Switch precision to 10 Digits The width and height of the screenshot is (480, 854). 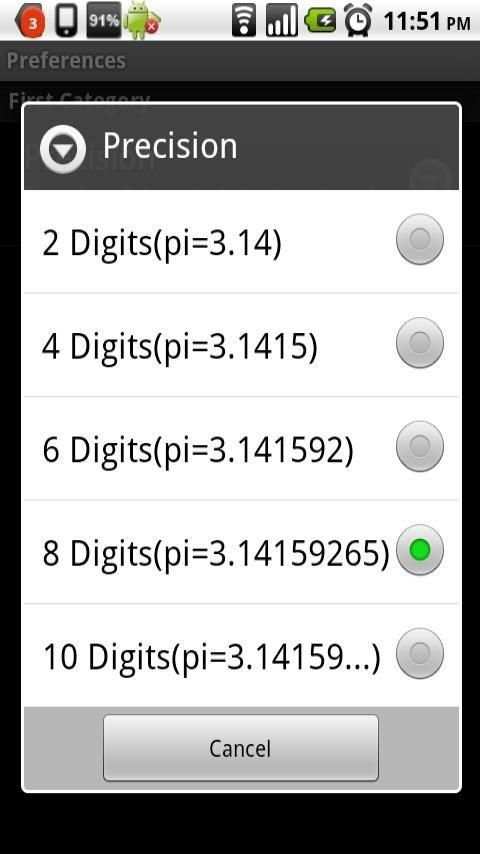pyautogui.click(x=241, y=655)
